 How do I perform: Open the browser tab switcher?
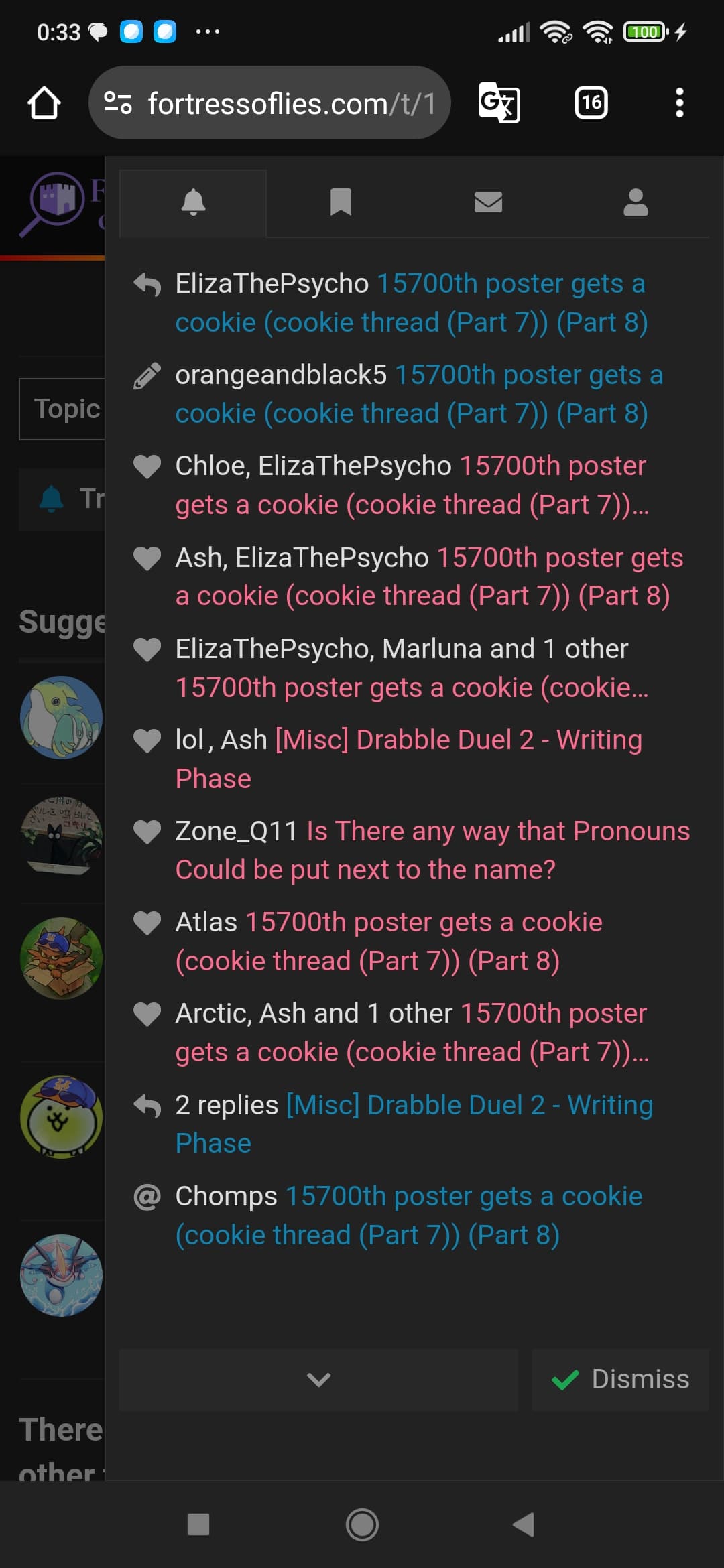pos(591,103)
